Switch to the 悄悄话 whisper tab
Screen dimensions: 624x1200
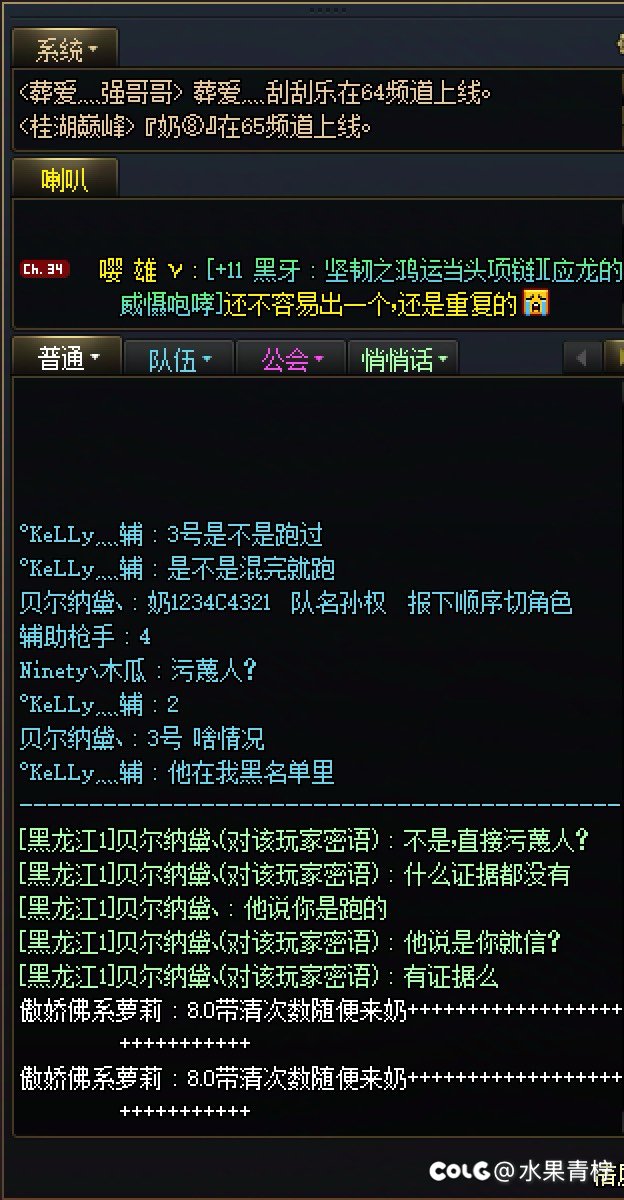[403, 360]
